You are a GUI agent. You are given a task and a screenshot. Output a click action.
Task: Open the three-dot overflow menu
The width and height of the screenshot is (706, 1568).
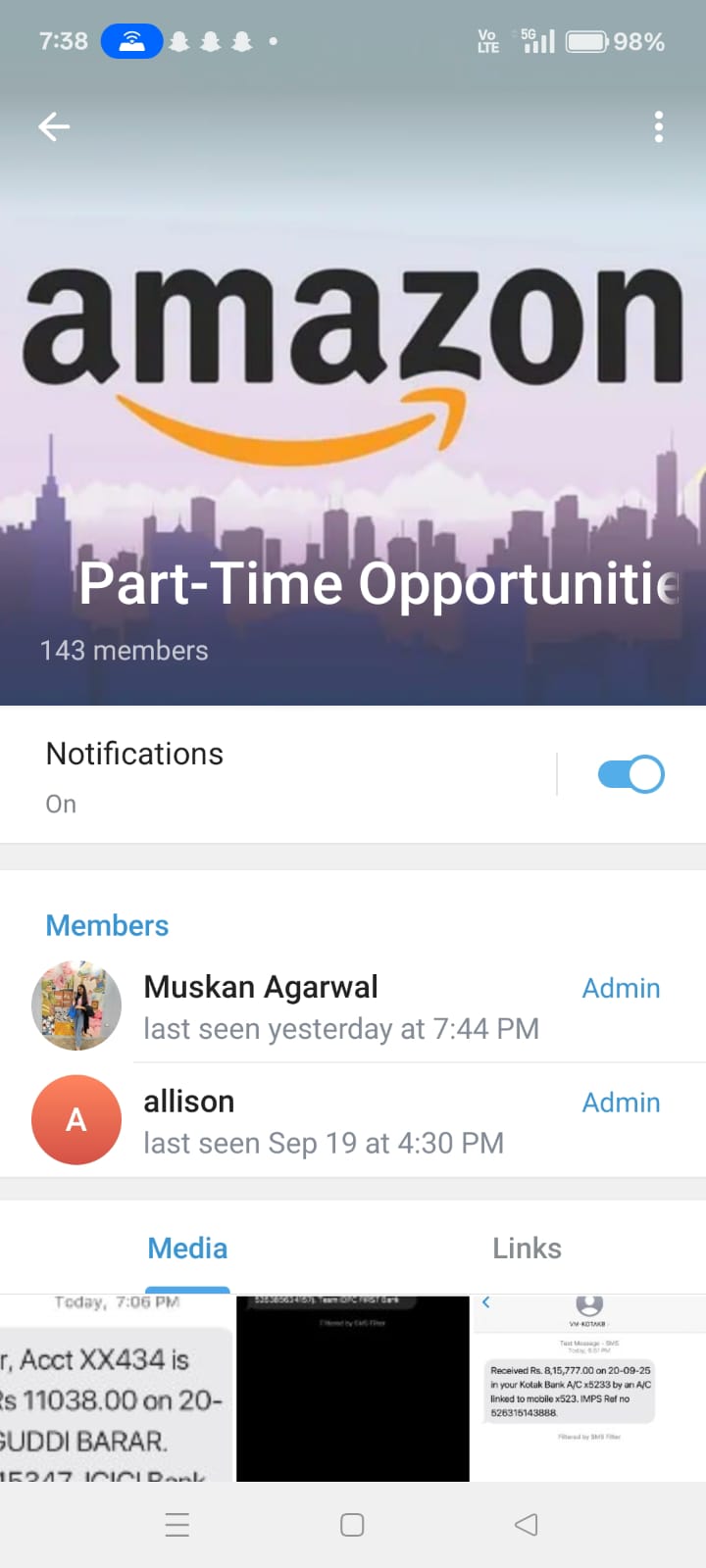tap(658, 126)
